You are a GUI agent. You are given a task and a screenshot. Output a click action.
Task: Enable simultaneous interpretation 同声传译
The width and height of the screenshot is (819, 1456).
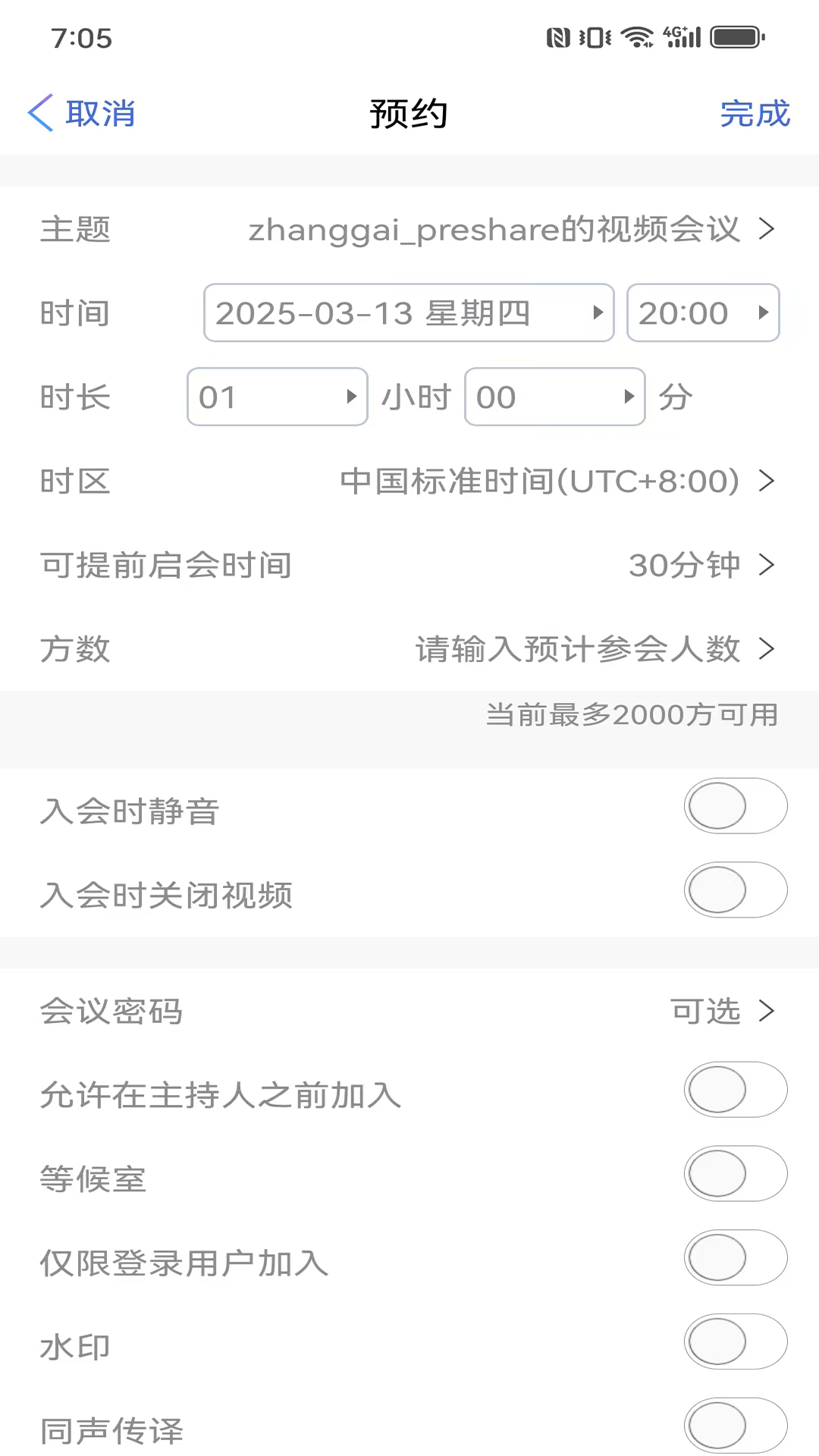point(734,1424)
